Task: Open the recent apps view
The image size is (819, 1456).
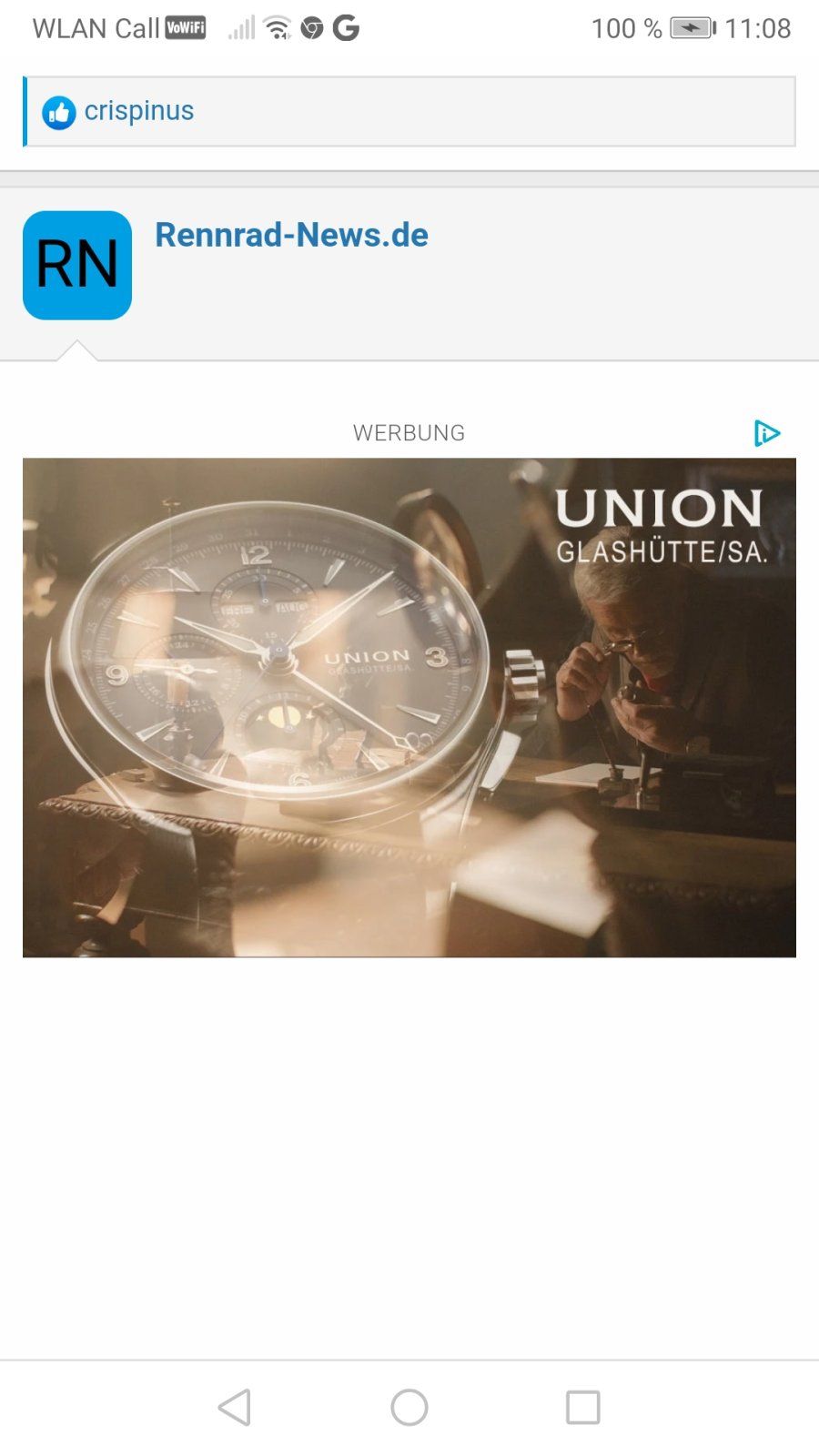Action: tap(582, 1407)
